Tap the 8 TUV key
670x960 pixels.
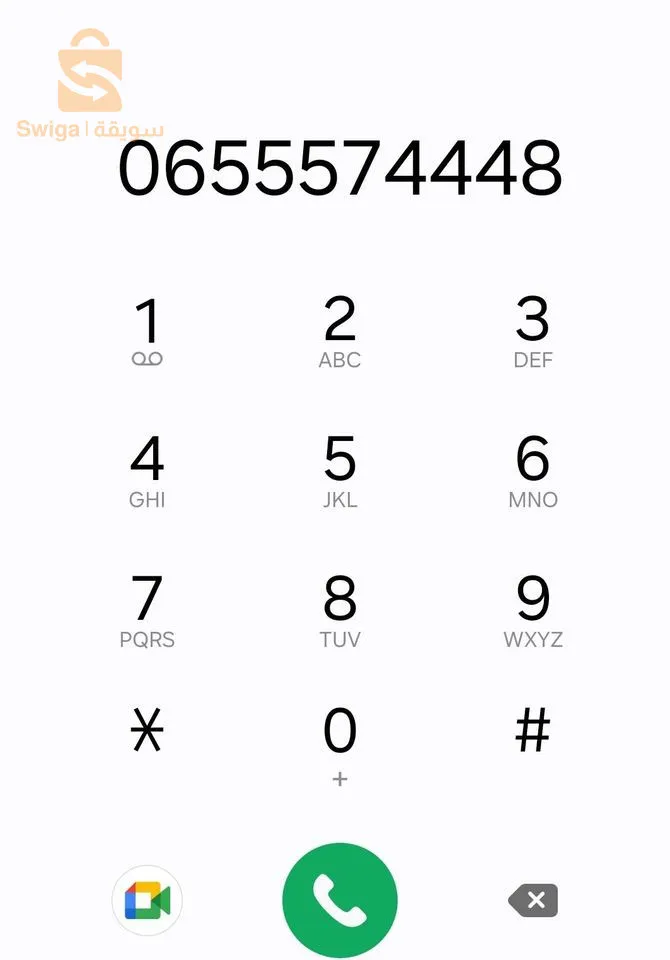340,612
